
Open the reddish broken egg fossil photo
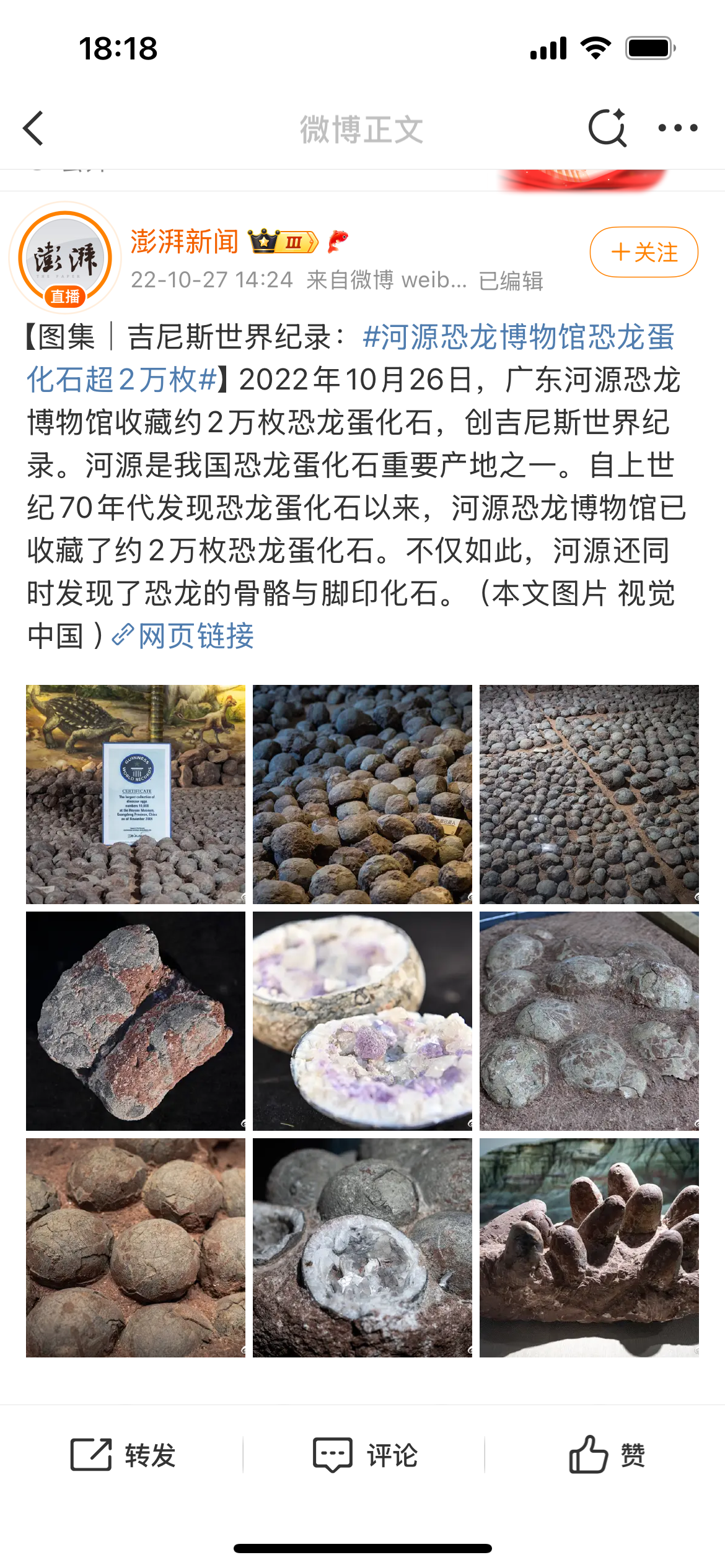pos(136,1021)
